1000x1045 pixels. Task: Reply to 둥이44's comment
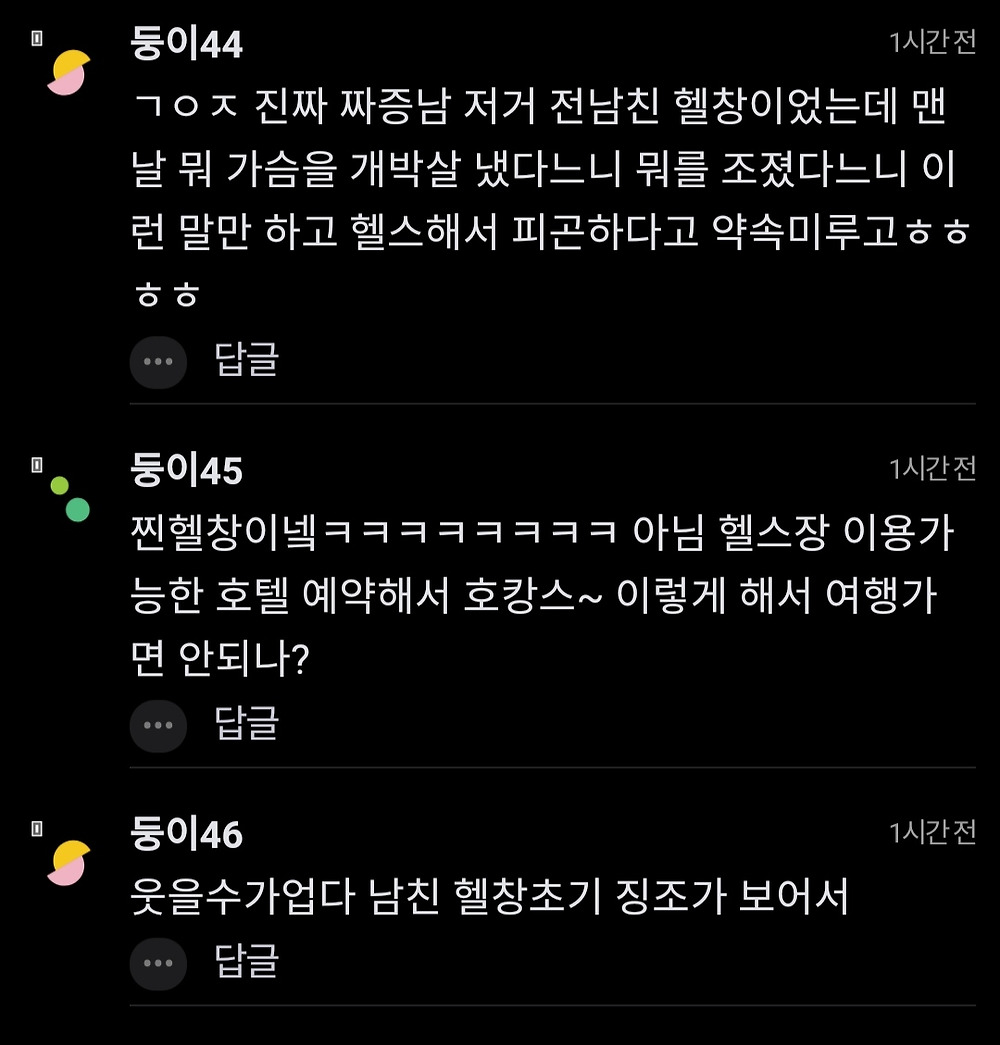click(246, 360)
